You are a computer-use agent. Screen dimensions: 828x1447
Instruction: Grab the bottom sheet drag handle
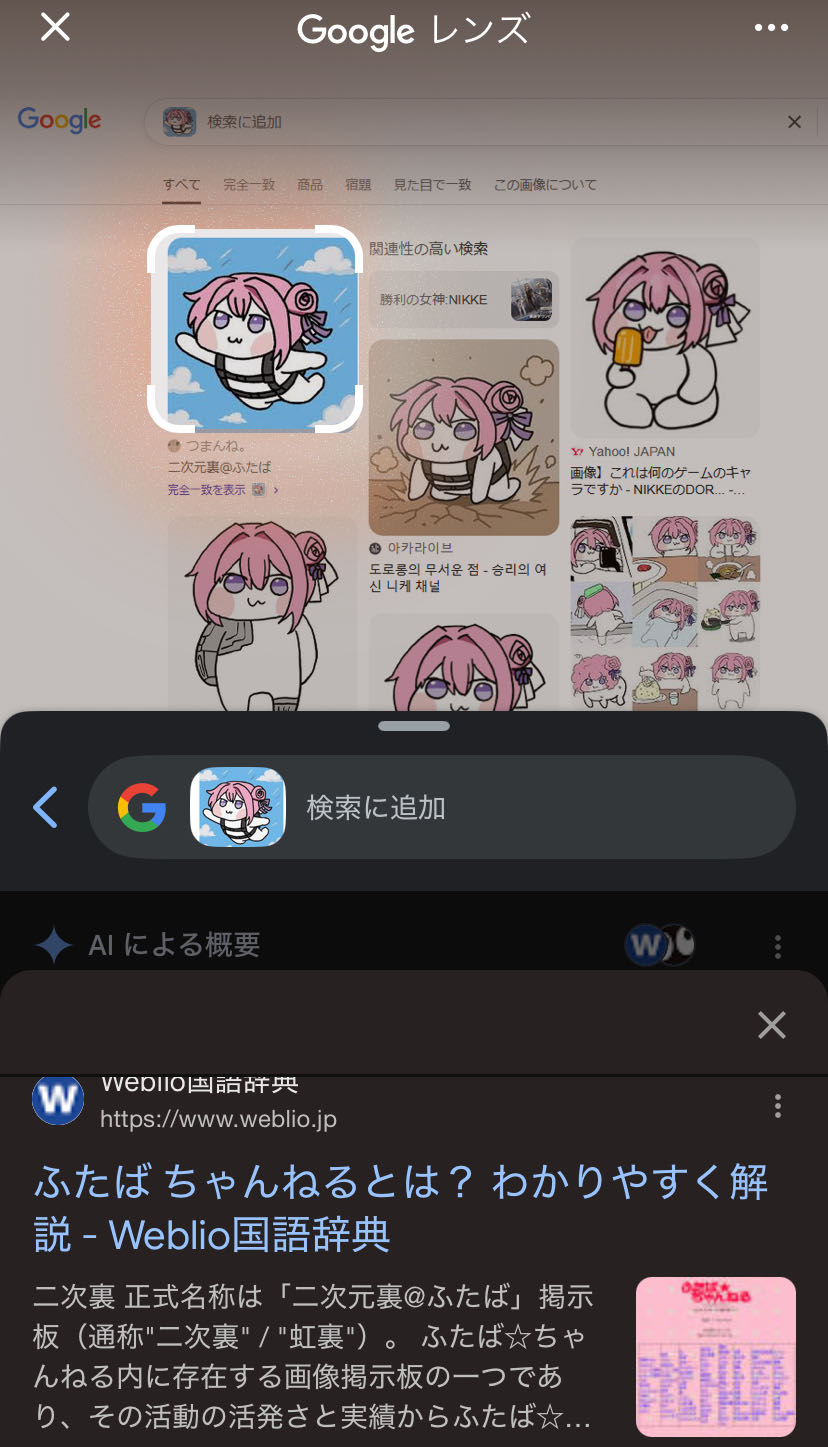[414, 726]
